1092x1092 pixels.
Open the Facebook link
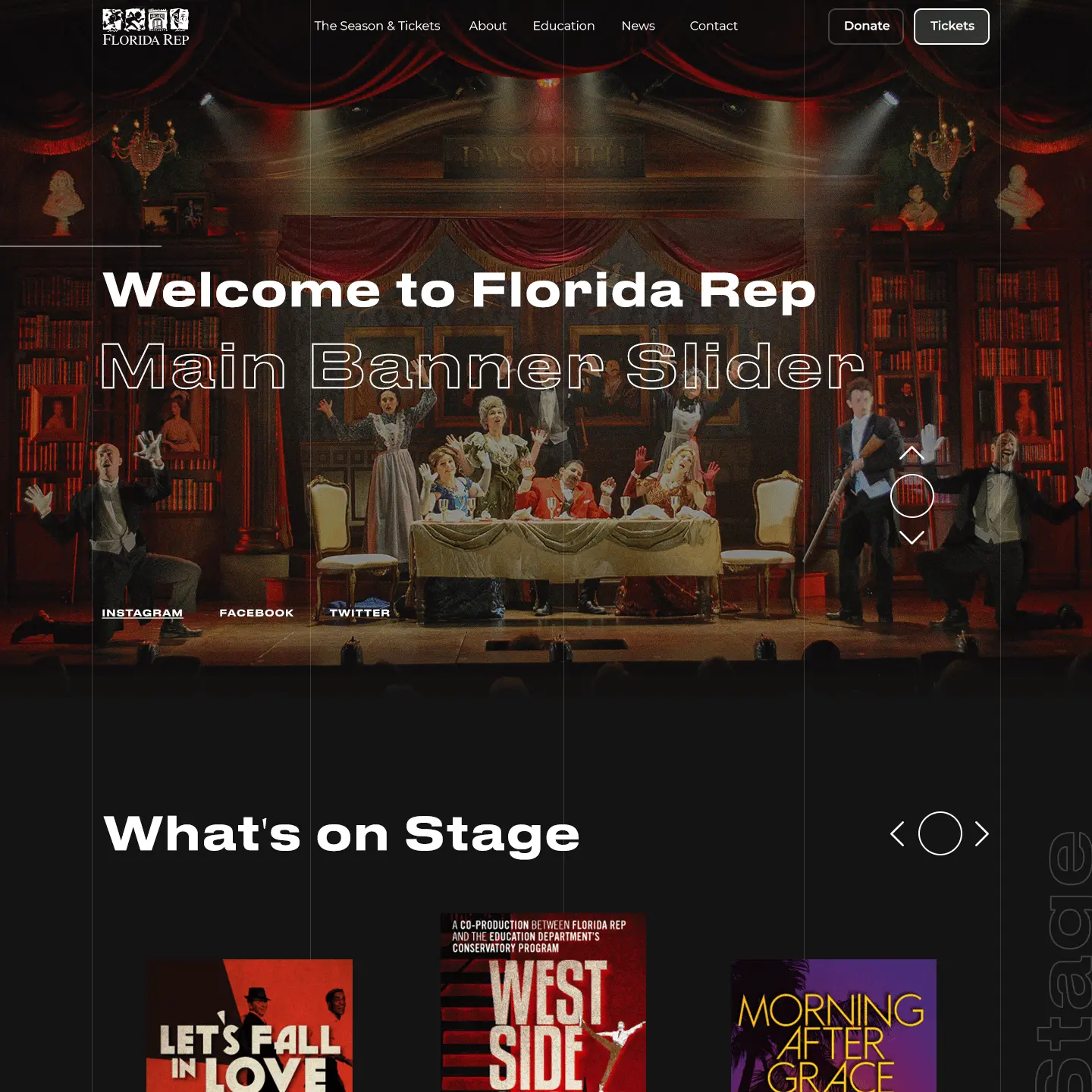[x=256, y=613]
